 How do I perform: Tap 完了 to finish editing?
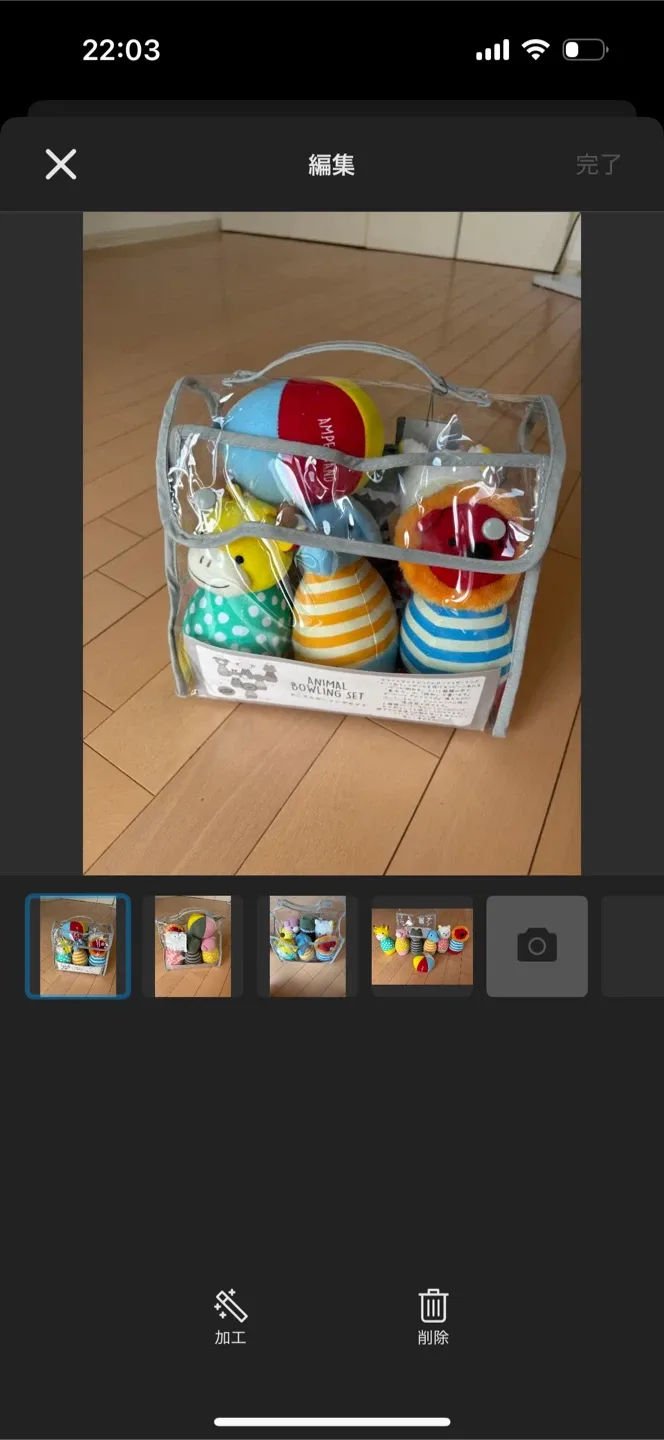point(598,165)
